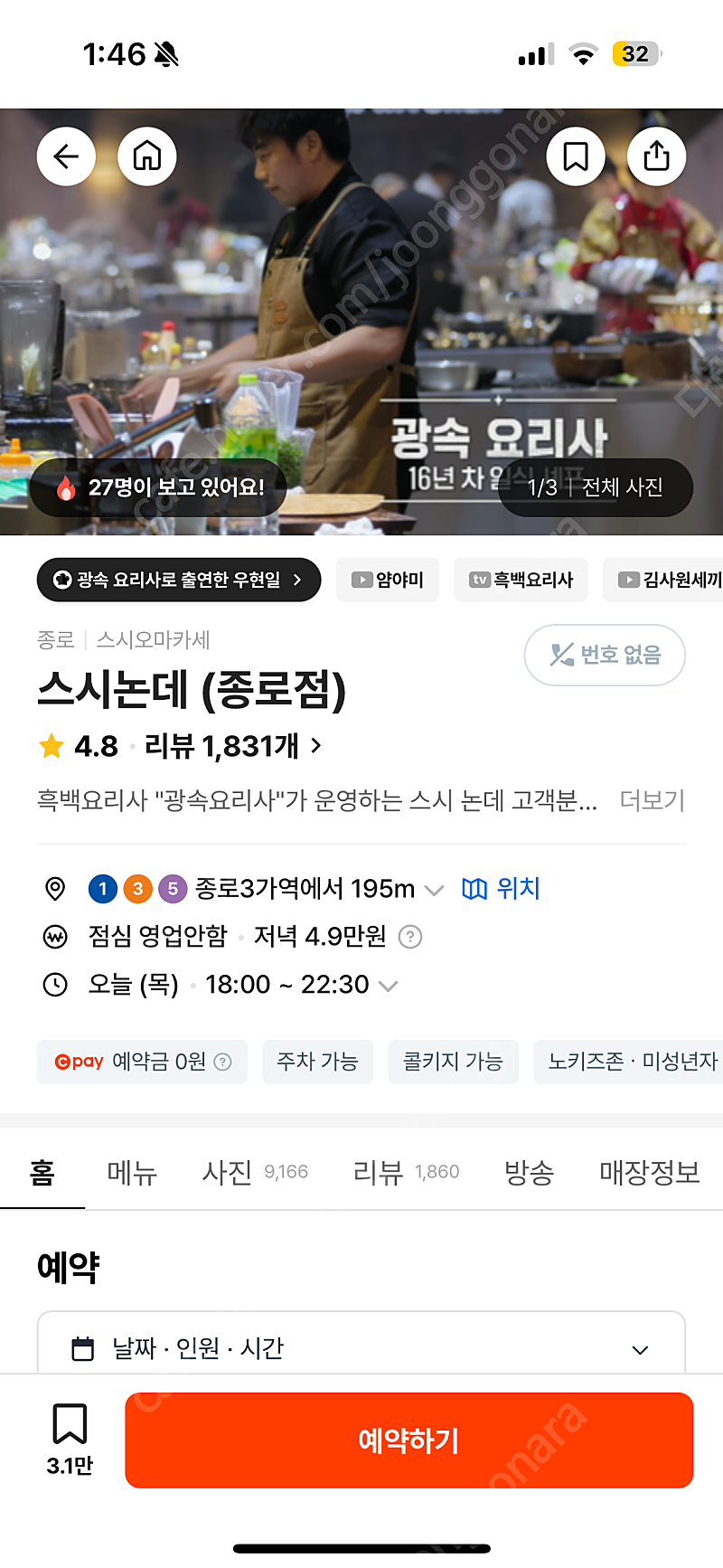This screenshot has width=723, height=1568.
Task: Open reviews via 리뷰 1,831개
Action: [x=232, y=746]
